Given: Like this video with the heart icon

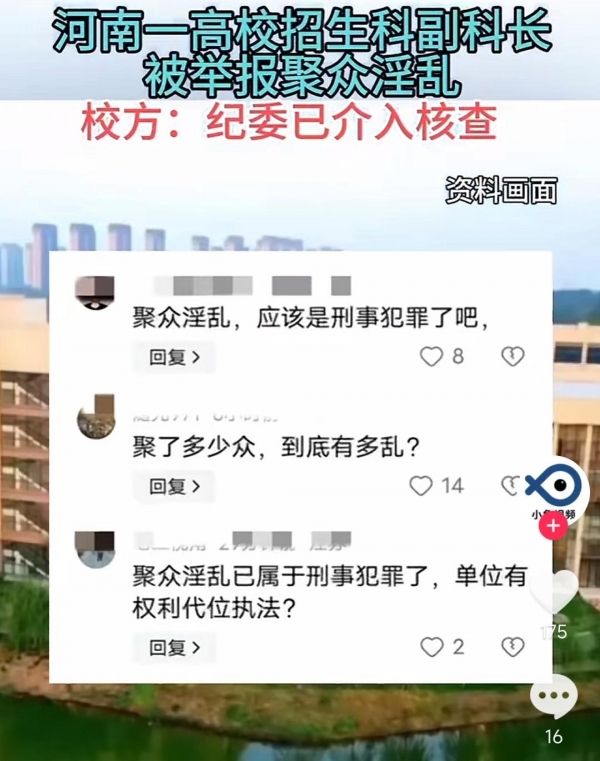Looking at the screenshot, I should click(x=554, y=593).
